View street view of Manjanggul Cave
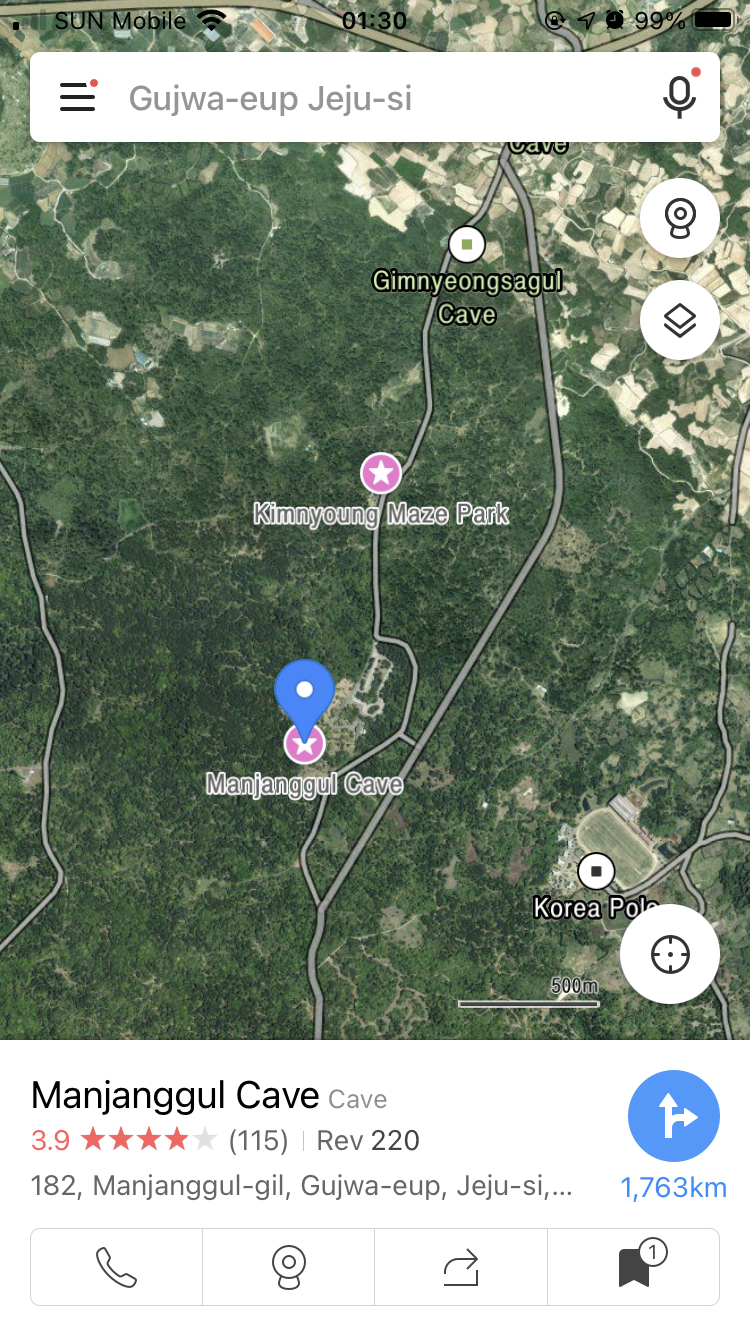The height and width of the screenshot is (1334, 750). pos(289,1267)
